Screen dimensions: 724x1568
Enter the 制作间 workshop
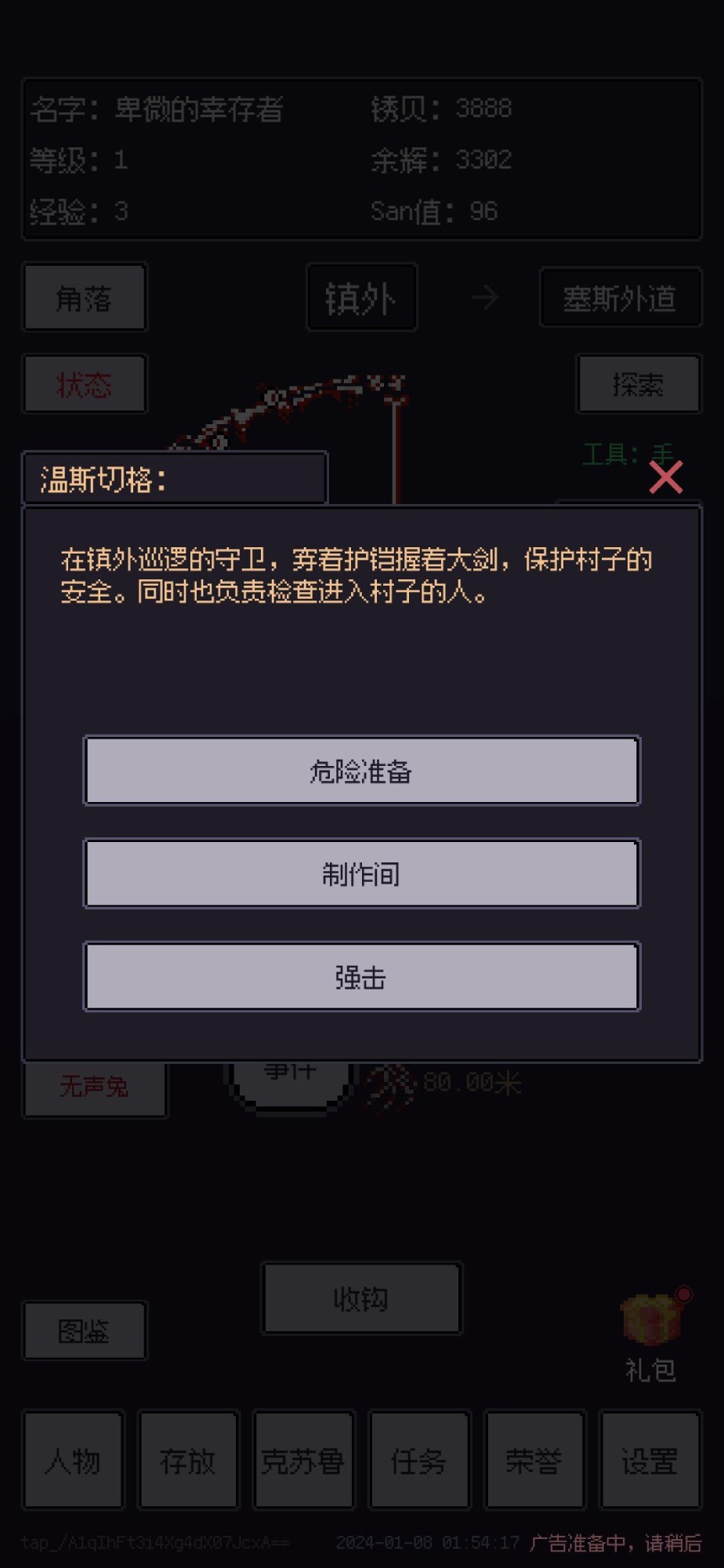[x=361, y=873]
